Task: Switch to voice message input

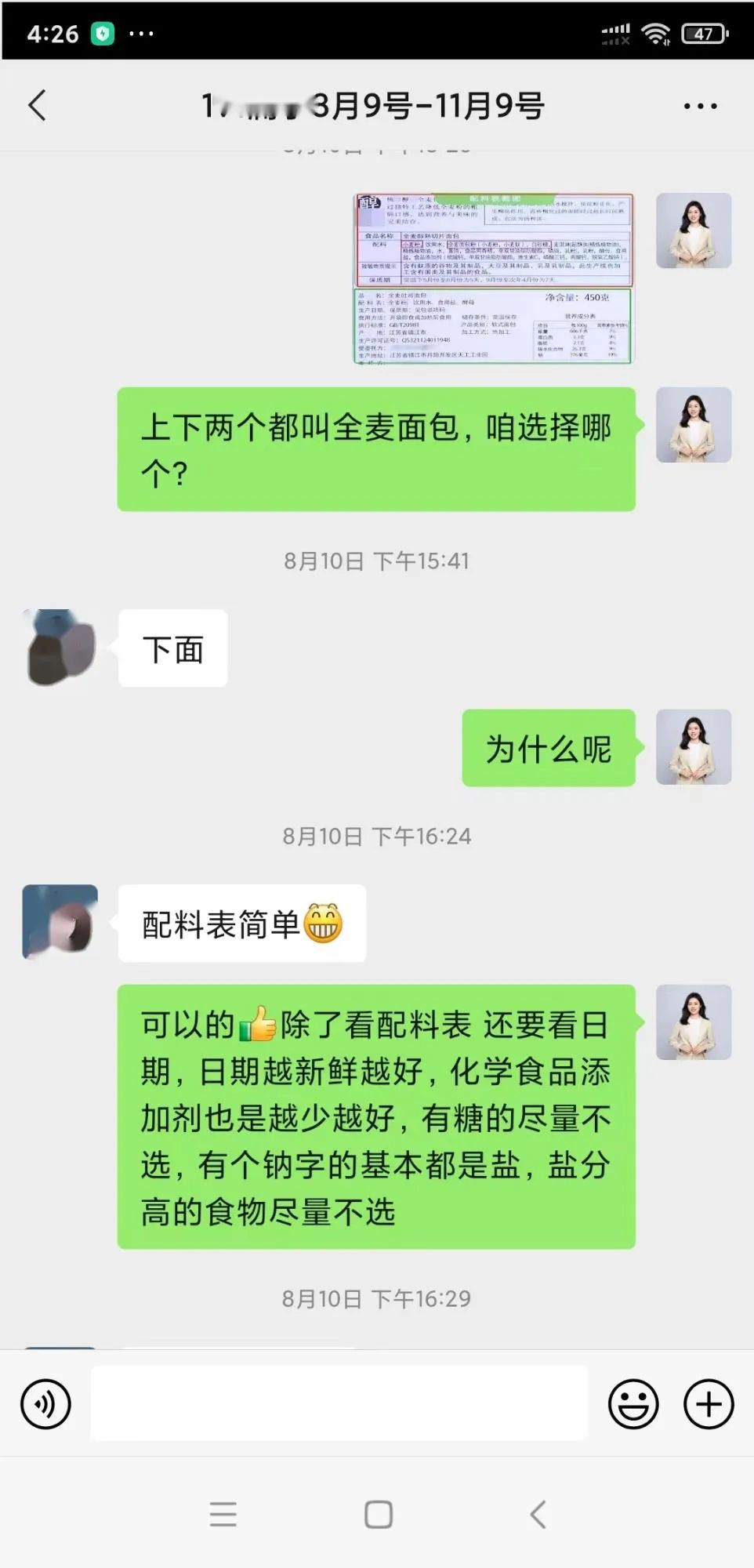Action: click(46, 1403)
